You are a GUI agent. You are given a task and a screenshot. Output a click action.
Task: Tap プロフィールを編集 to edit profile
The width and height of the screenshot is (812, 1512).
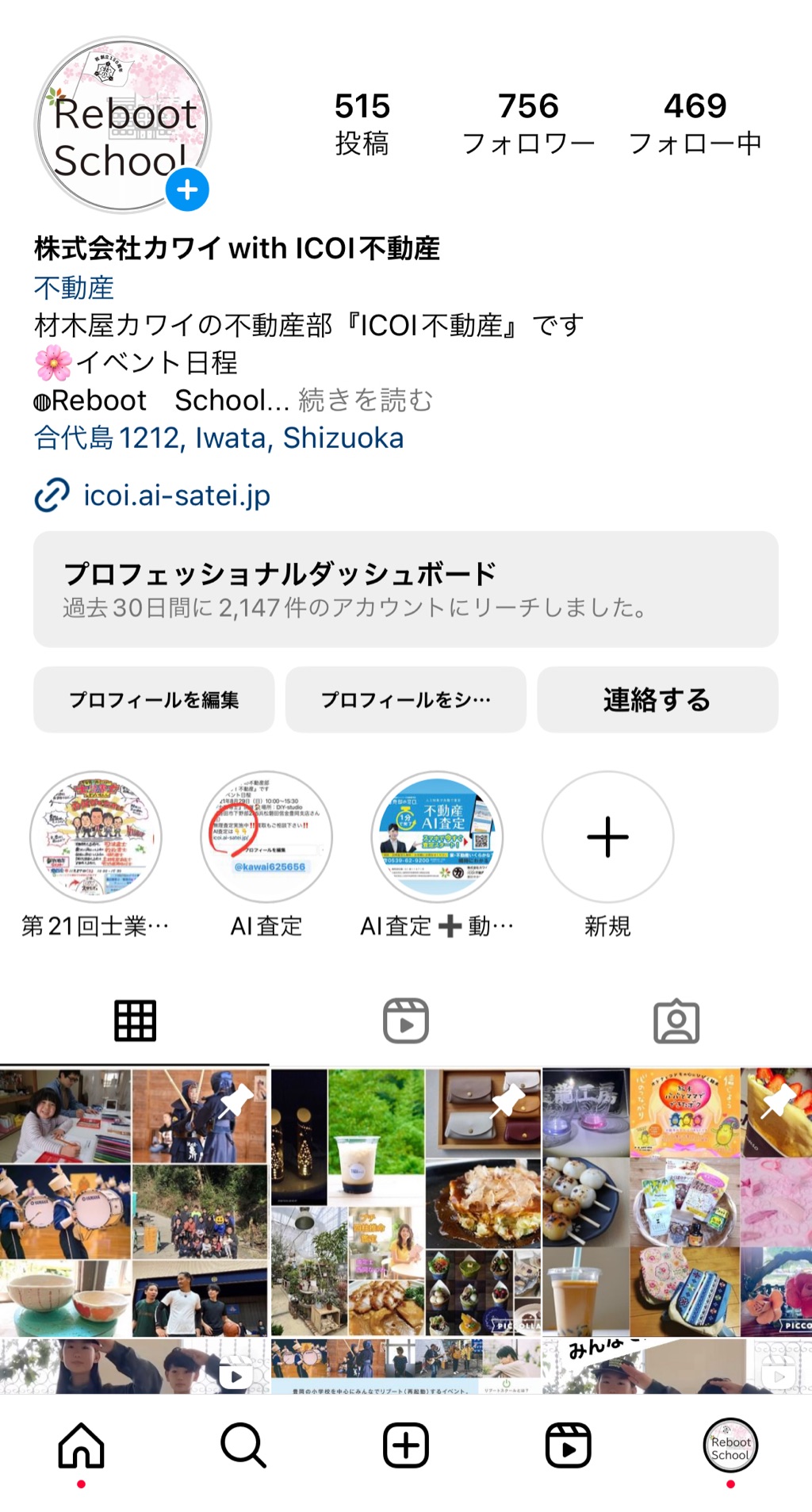(x=154, y=699)
